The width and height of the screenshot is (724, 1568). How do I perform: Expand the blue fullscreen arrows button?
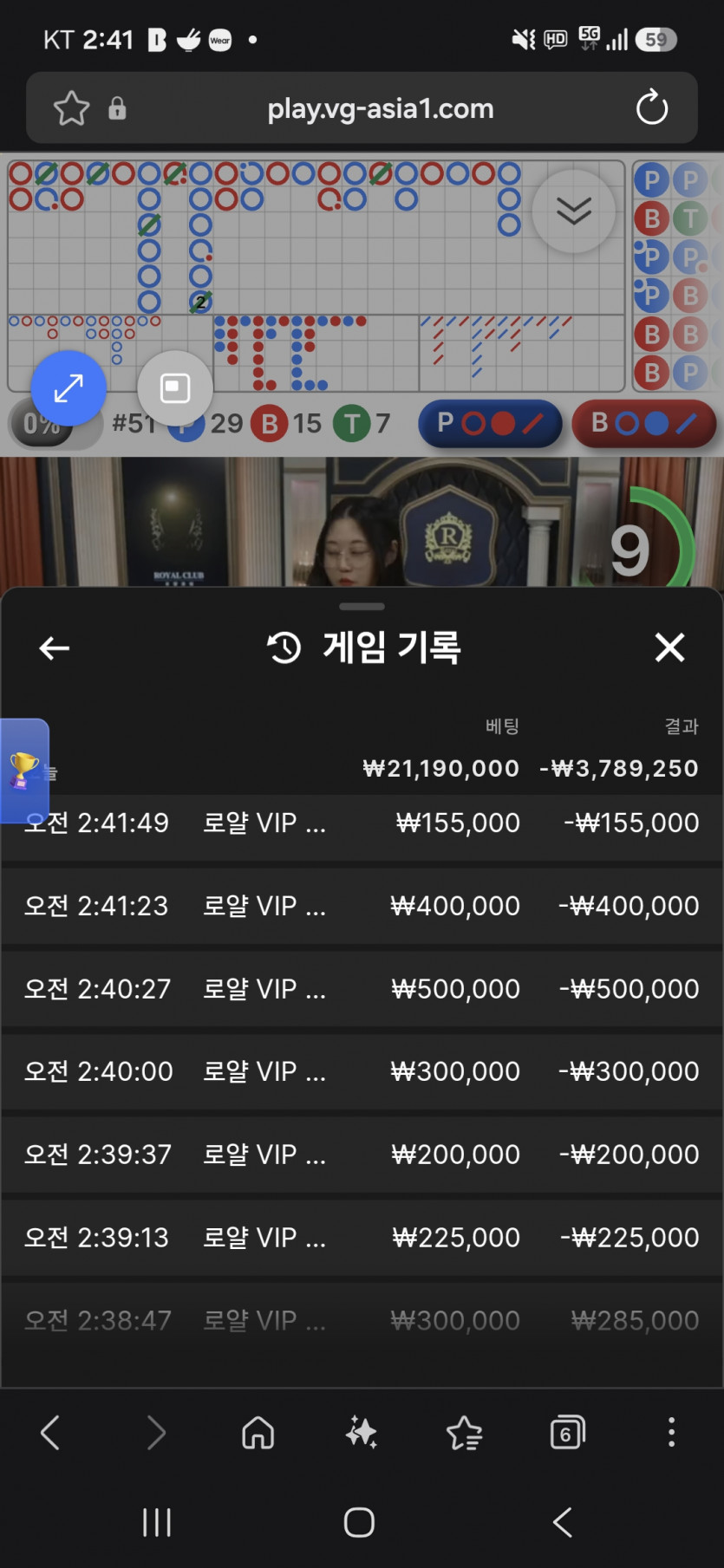pos(68,388)
